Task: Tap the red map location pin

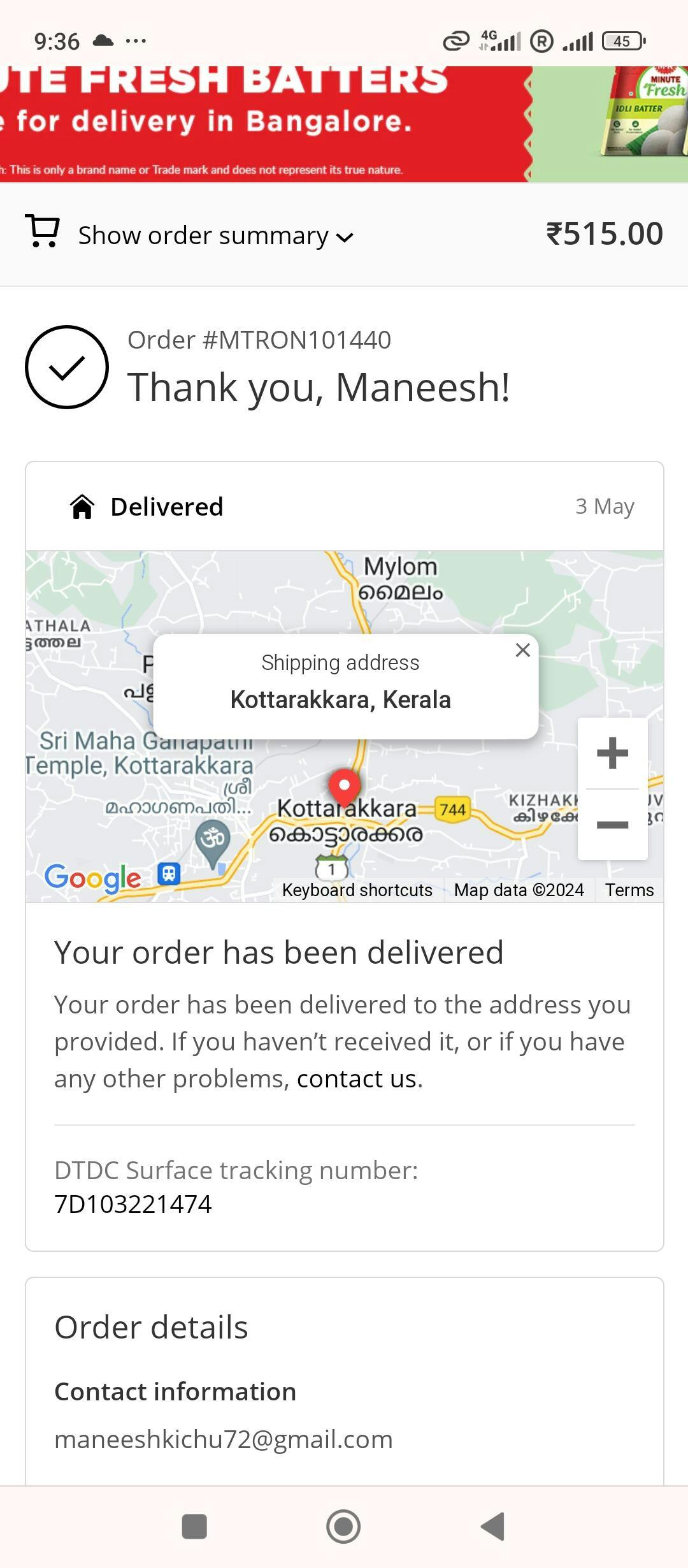Action: coord(345,787)
